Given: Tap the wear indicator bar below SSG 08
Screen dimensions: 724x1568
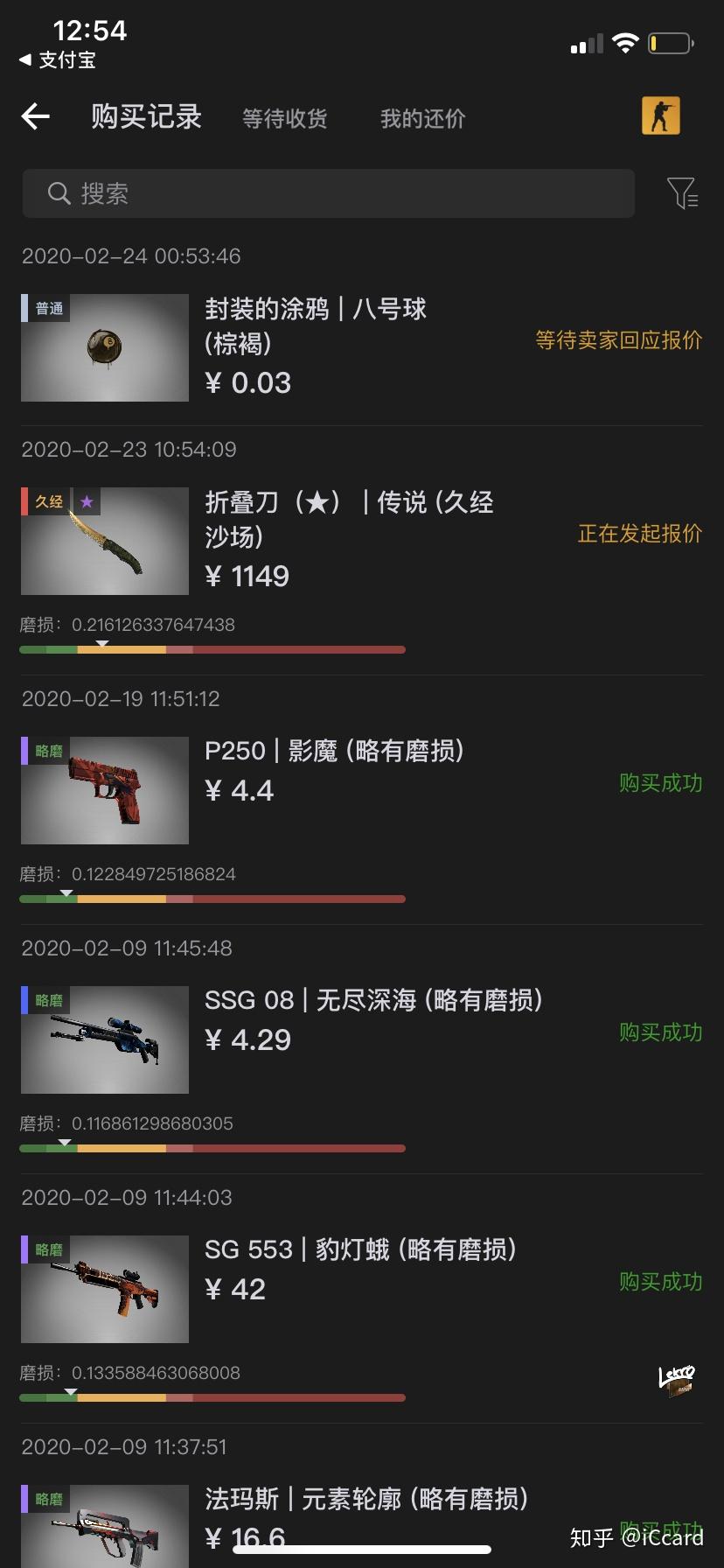Looking at the screenshot, I should (x=212, y=1148).
